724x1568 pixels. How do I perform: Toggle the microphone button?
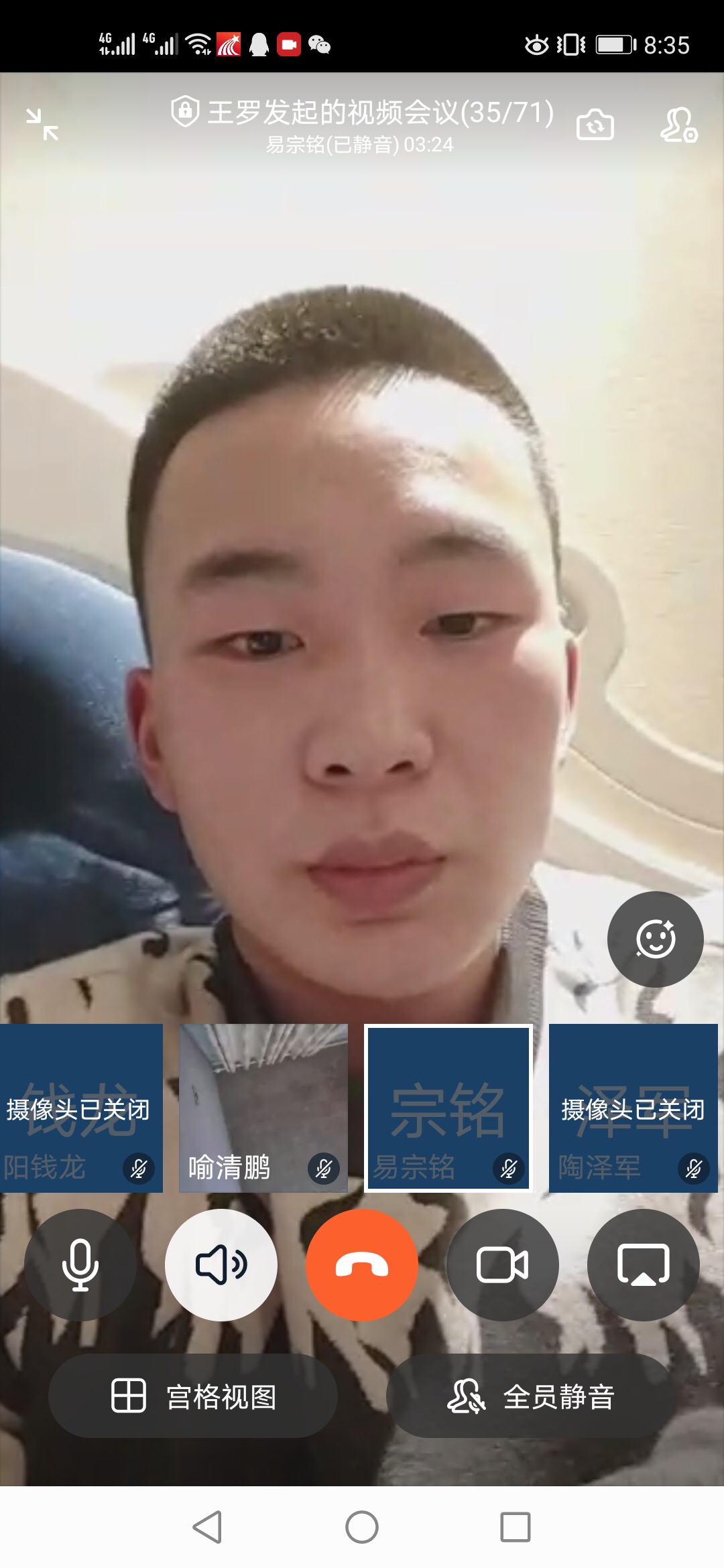80,1264
